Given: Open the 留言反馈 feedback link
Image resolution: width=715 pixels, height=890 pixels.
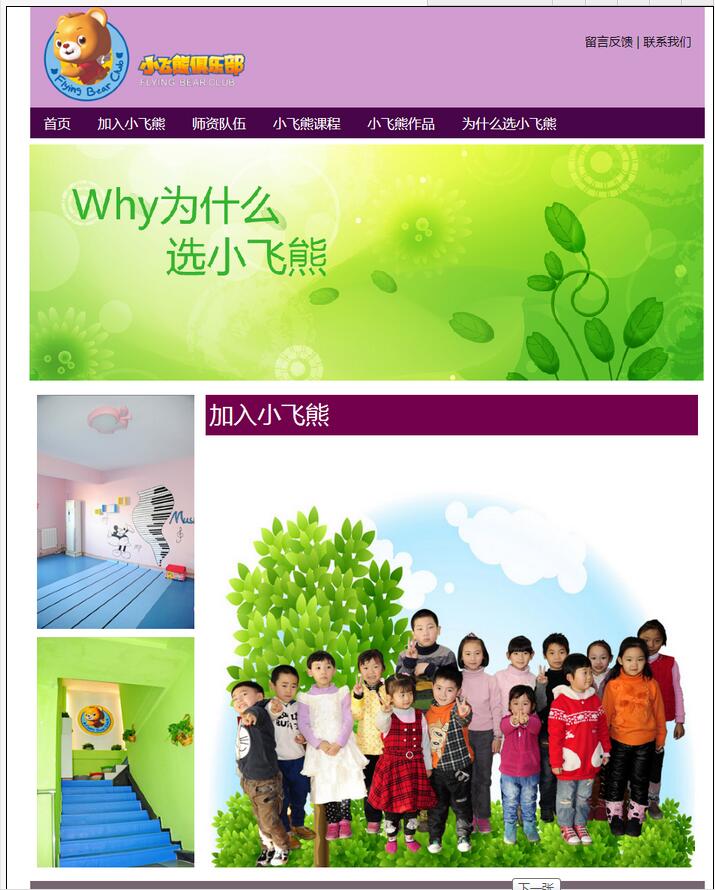Looking at the screenshot, I should point(608,42).
